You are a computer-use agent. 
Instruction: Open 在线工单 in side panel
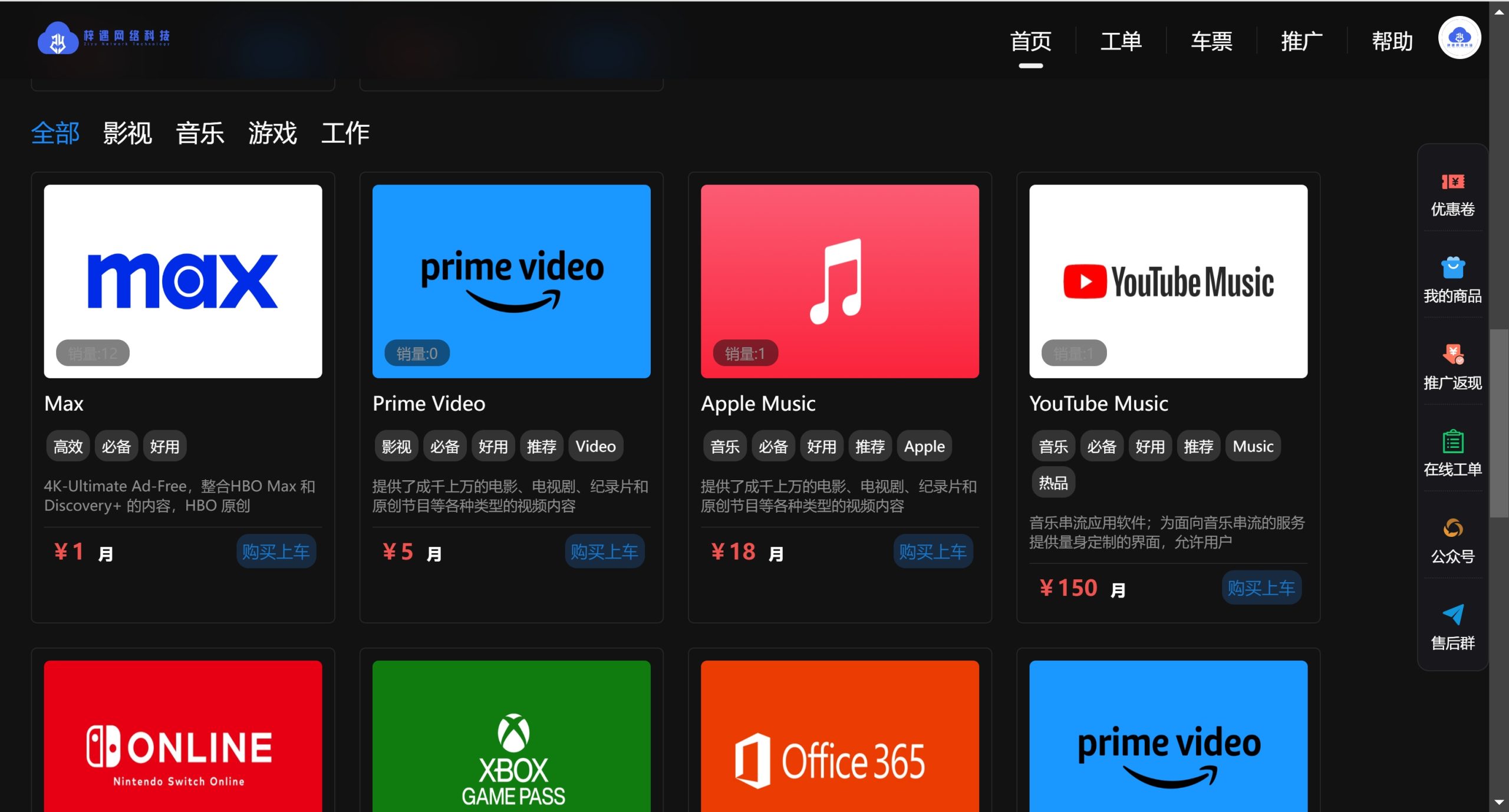1452,454
